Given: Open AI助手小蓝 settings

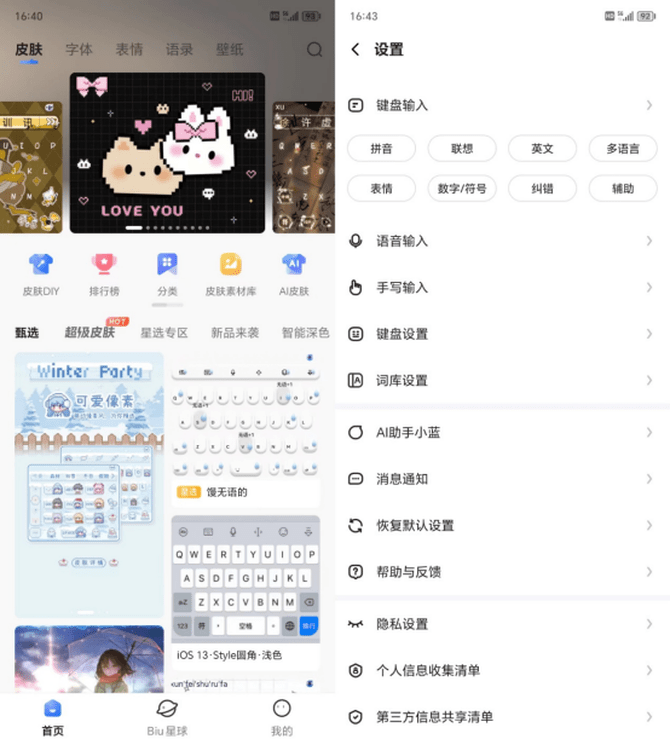Looking at the screenshot, I should (x=500, y=433).
